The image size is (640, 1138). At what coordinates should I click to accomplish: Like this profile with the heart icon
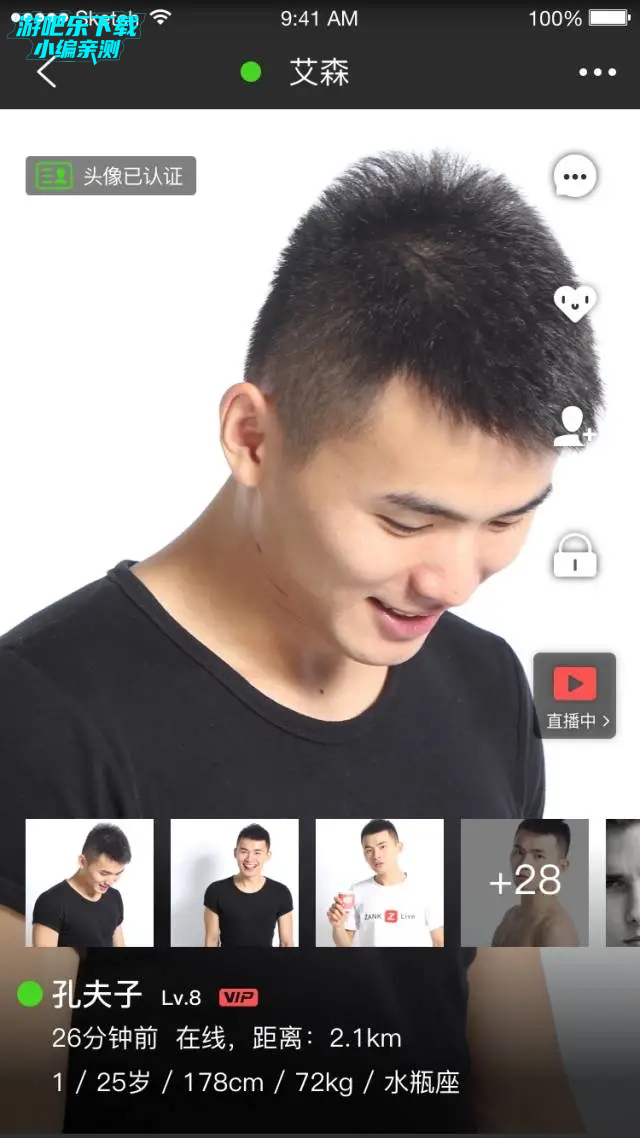click(x=575, y=303)
